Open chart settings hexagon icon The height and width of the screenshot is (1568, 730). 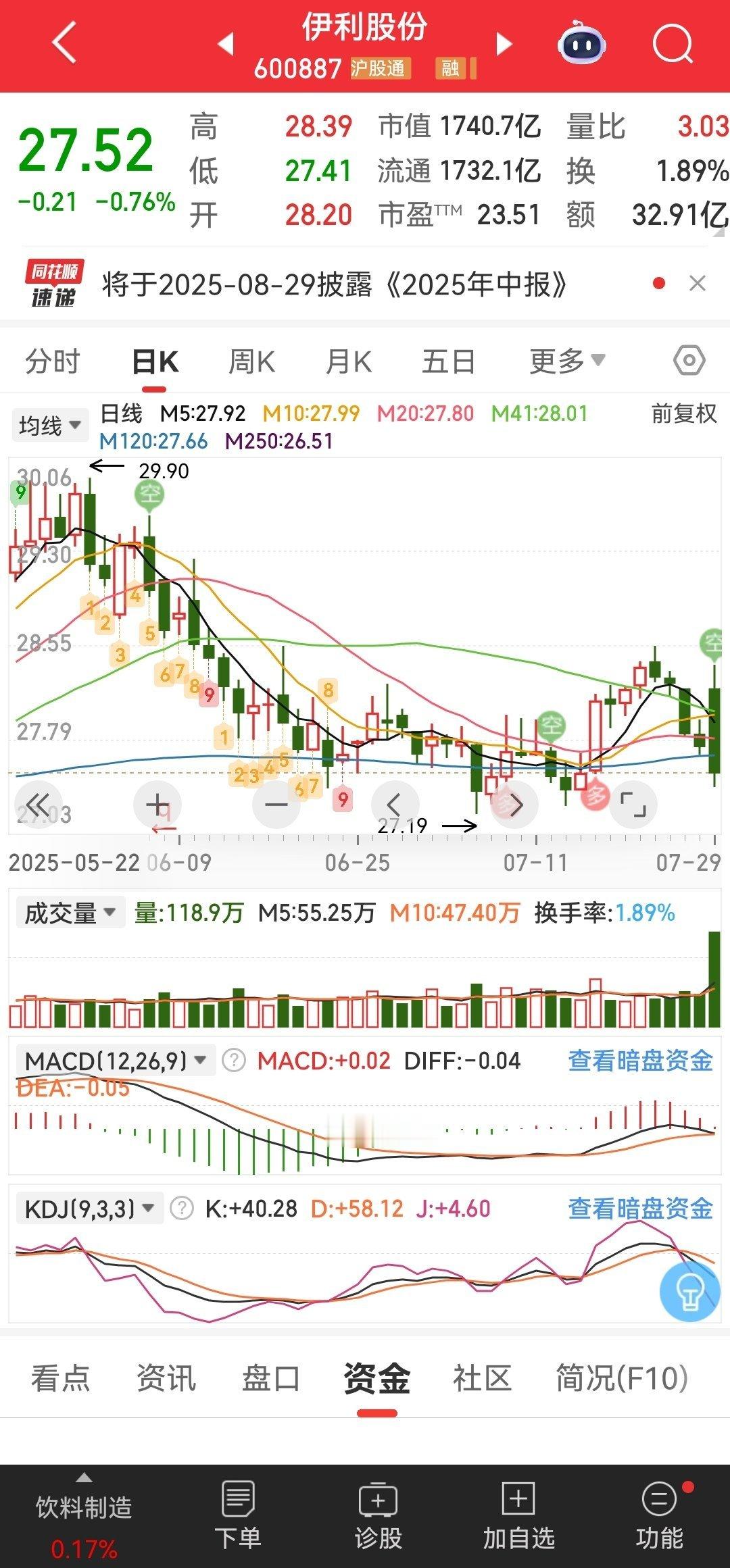click(689, 361)
